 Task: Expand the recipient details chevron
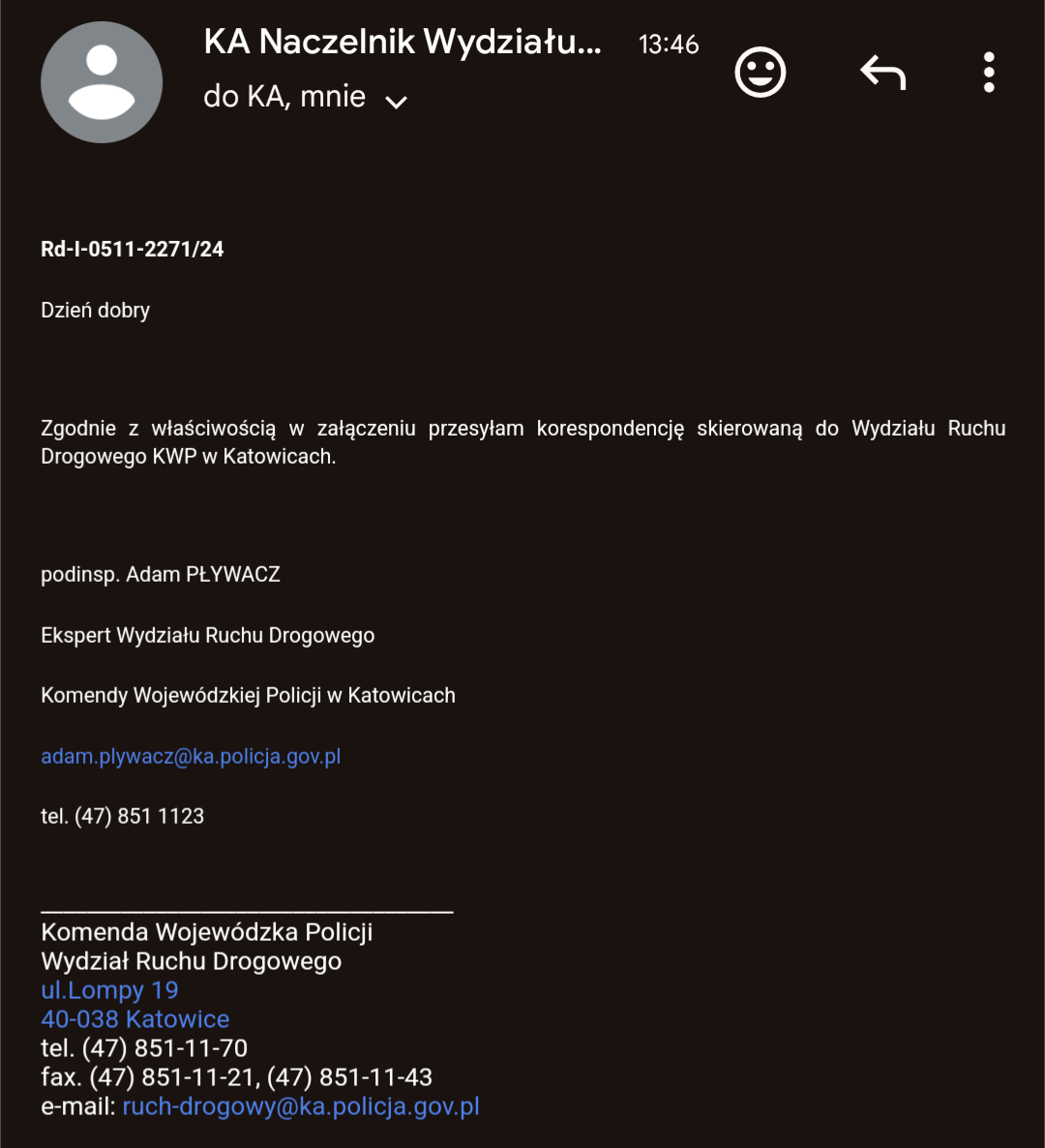(x=397, y=102)
